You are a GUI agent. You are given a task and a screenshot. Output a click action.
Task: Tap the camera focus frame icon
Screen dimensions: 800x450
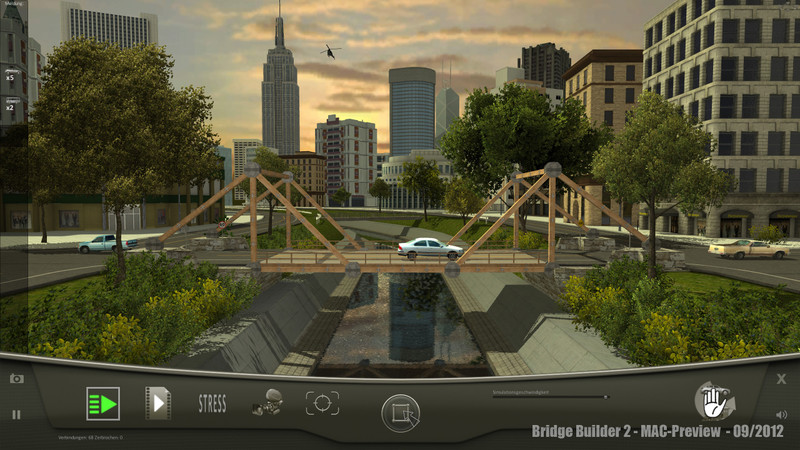tap(322, 403)
